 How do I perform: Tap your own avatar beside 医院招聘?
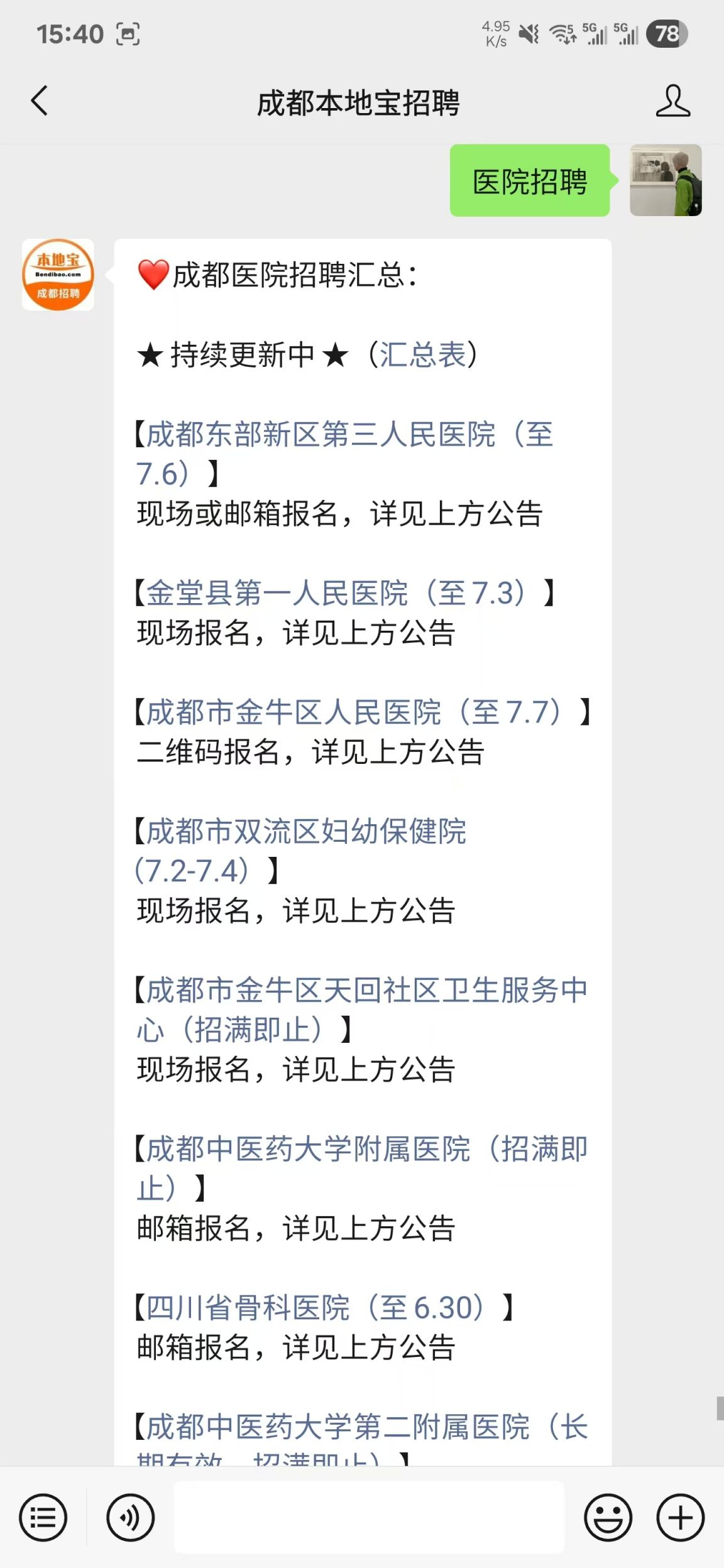click(666, 180)
